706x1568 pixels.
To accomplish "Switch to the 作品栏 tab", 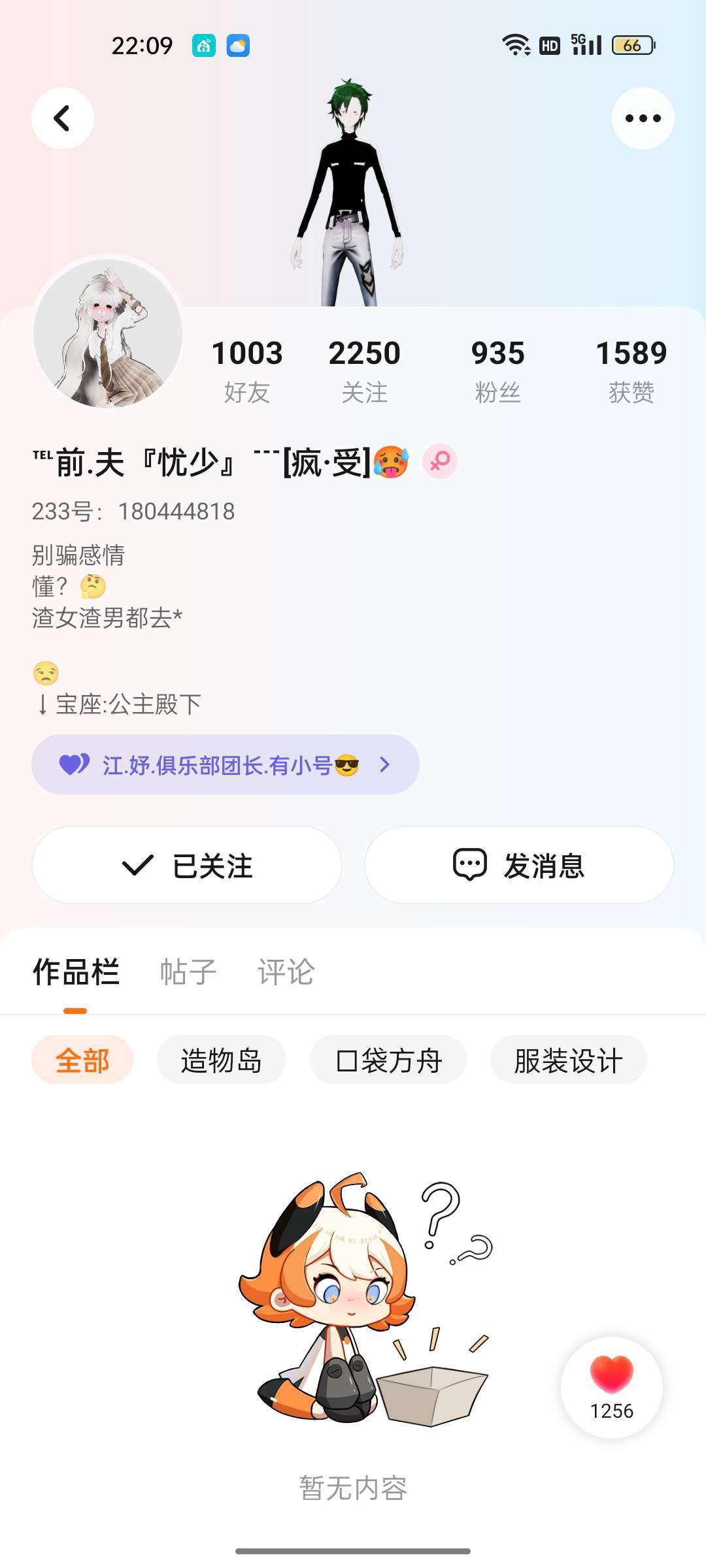I will [76, 972].
